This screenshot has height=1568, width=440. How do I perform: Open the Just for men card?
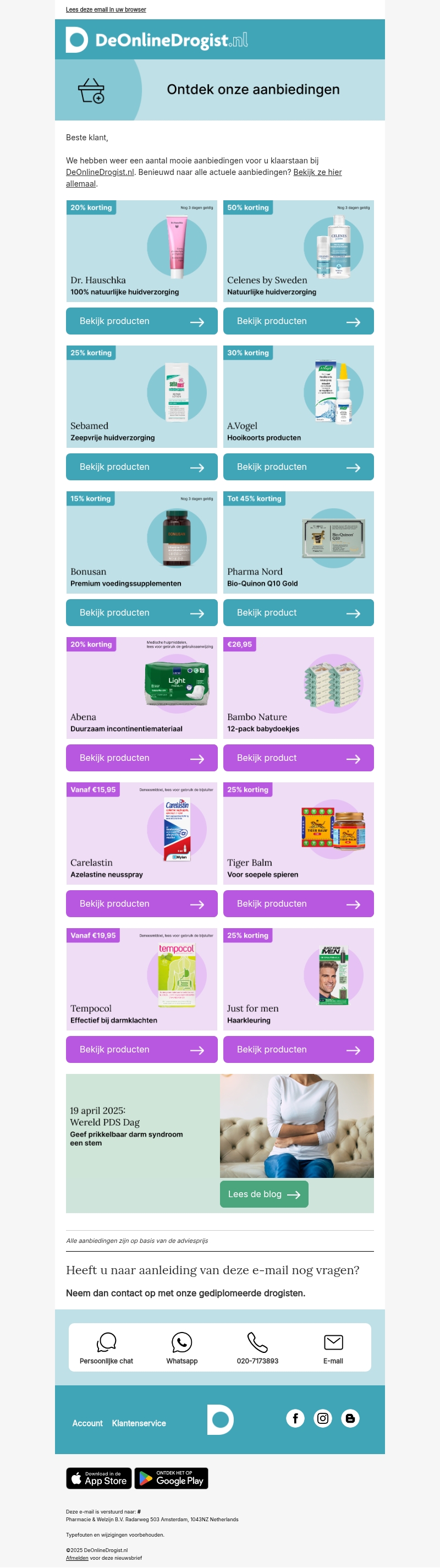coord(298,979)
